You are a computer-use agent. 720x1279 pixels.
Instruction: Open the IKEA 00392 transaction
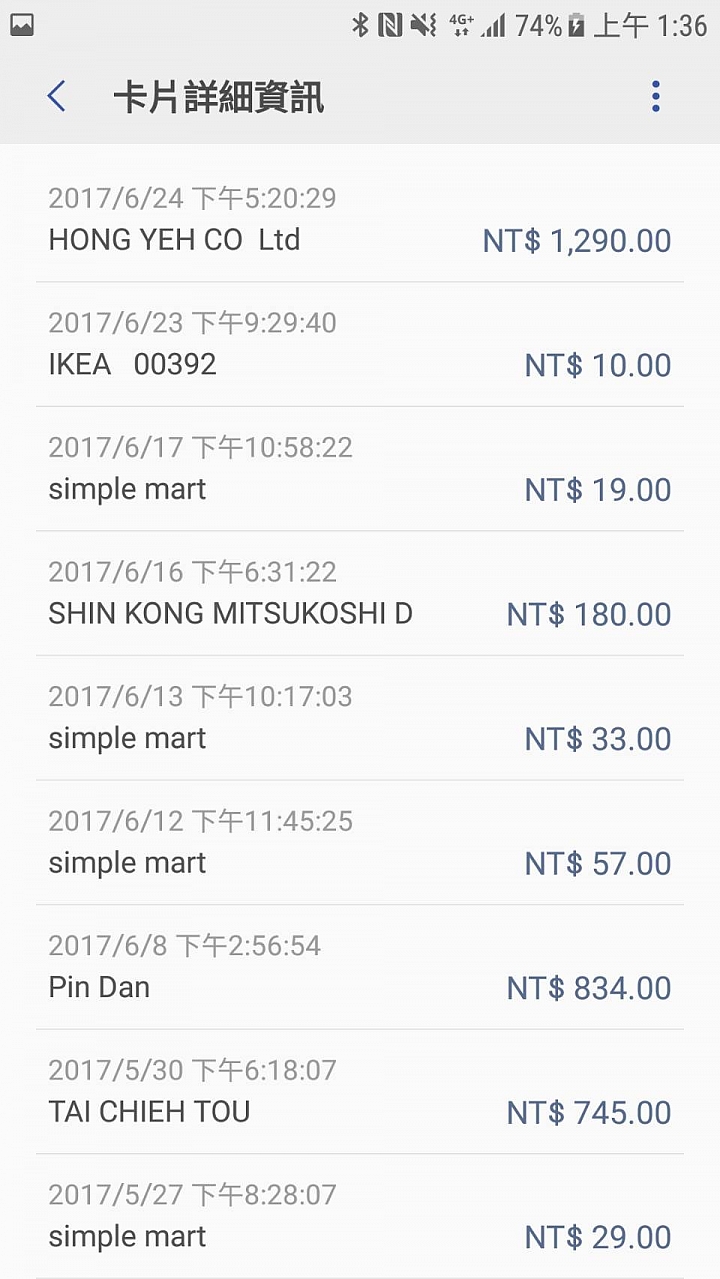click(x=360, y=345)
